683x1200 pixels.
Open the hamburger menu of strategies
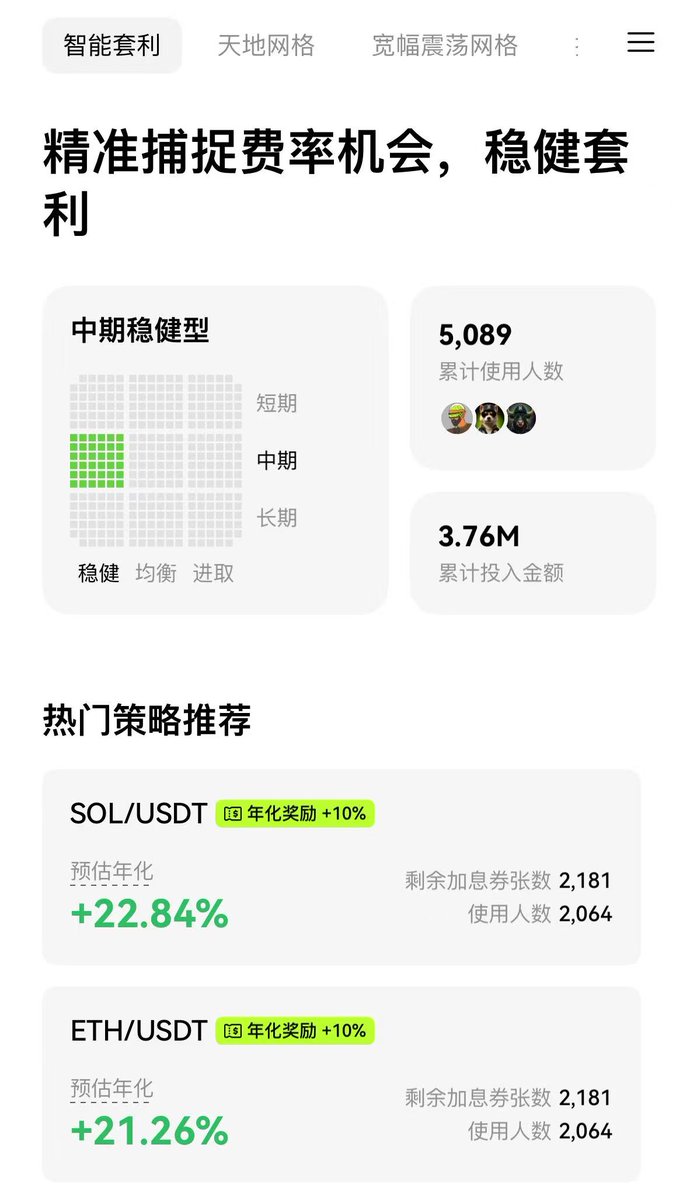coord(640,42)
